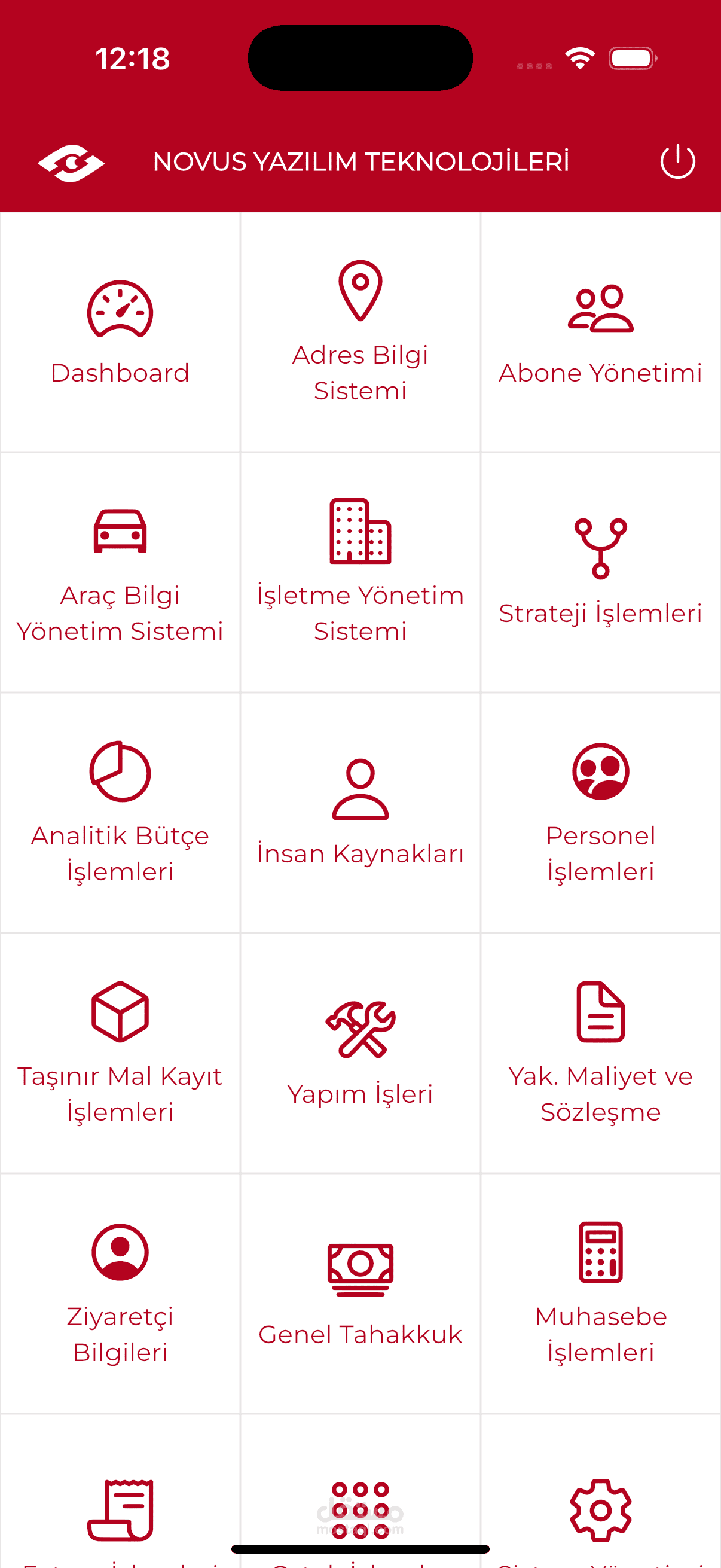Open the Dashboard tile
721x1568 pixels.
[x=120, y=332]
